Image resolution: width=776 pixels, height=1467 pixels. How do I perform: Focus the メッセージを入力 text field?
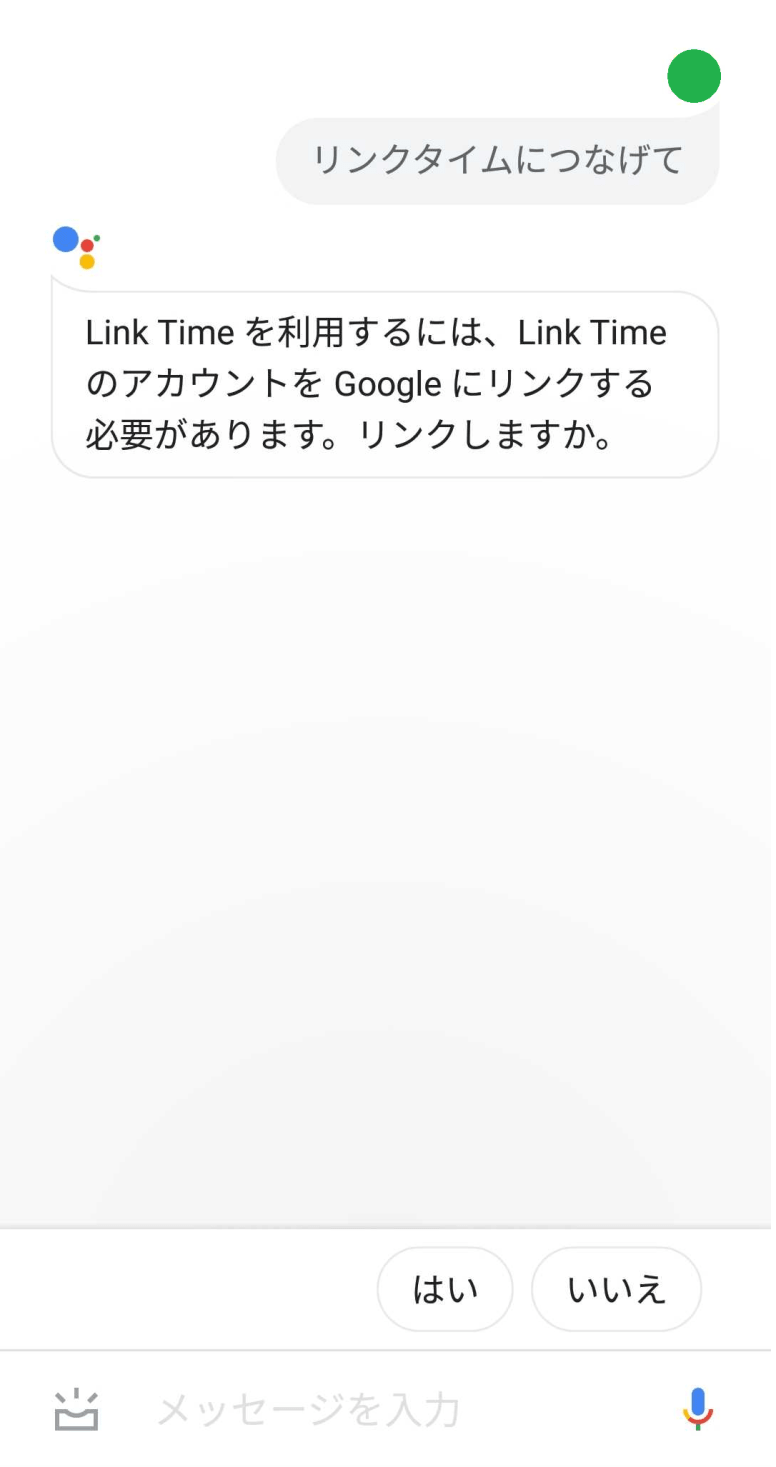click(400, 1410)
